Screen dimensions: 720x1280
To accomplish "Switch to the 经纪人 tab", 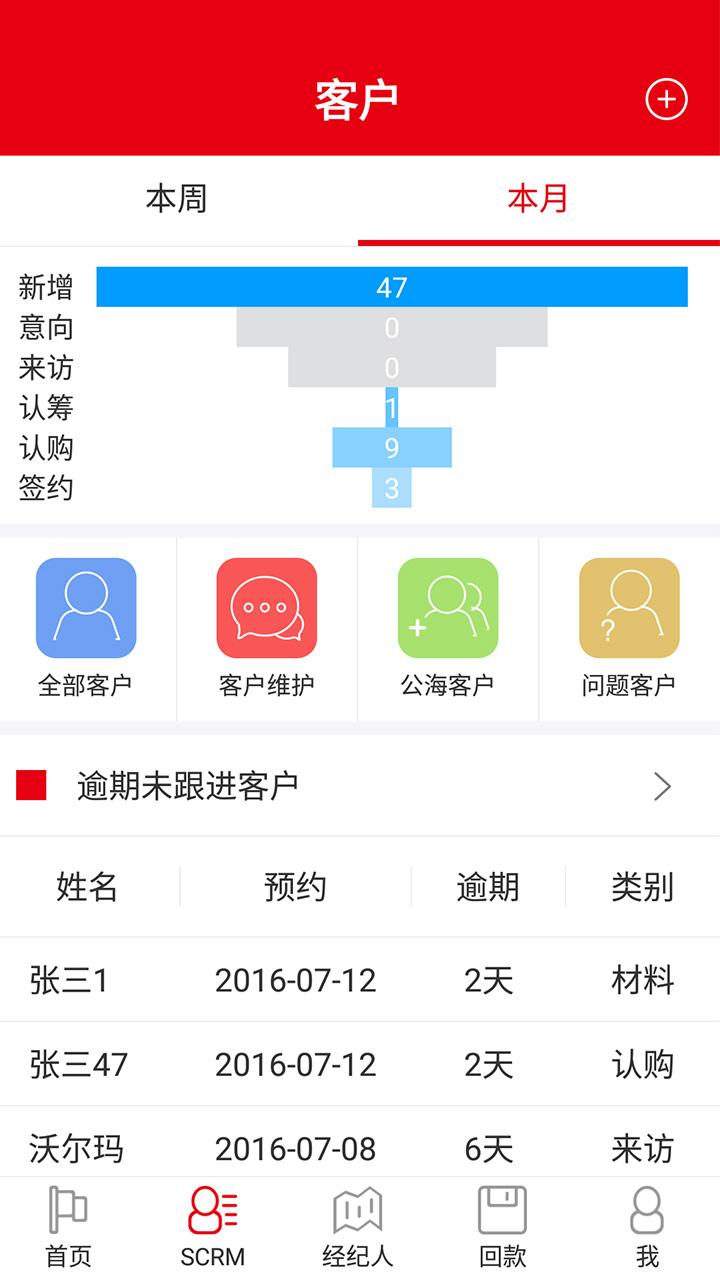I will click(x=357, y=1227).
